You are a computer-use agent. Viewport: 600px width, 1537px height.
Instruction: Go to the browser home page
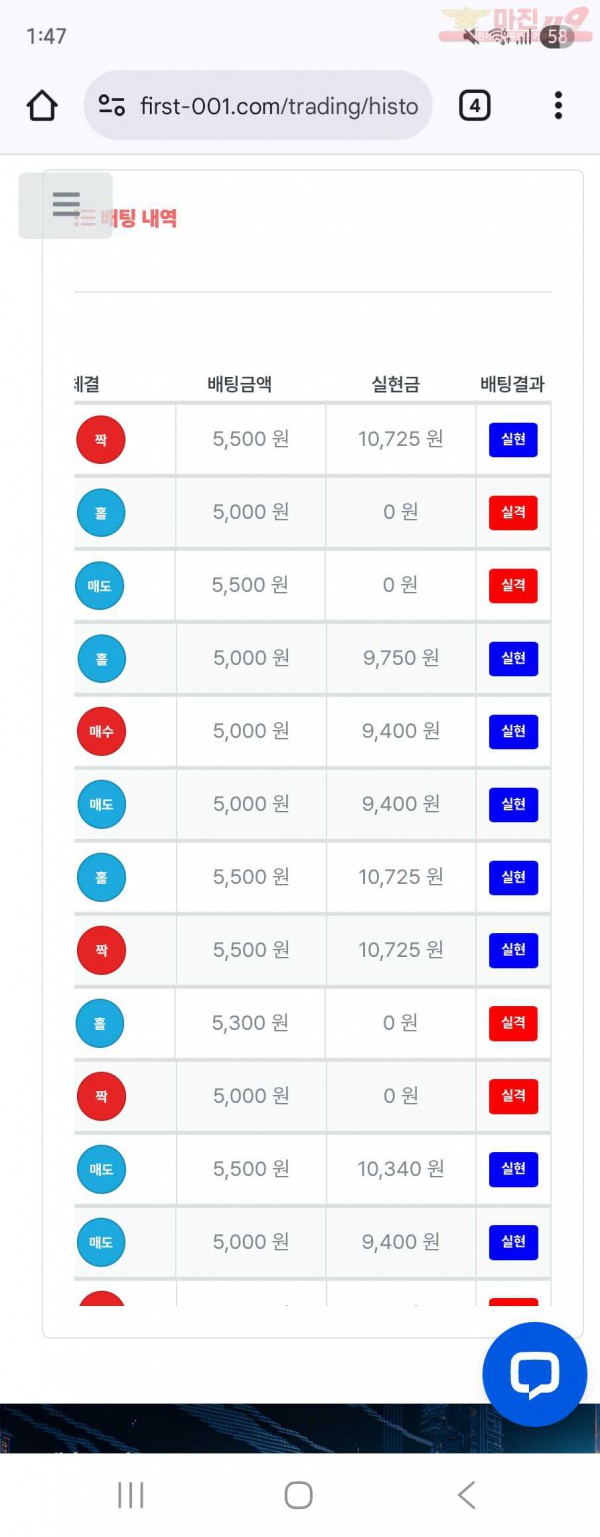(42, 105)
